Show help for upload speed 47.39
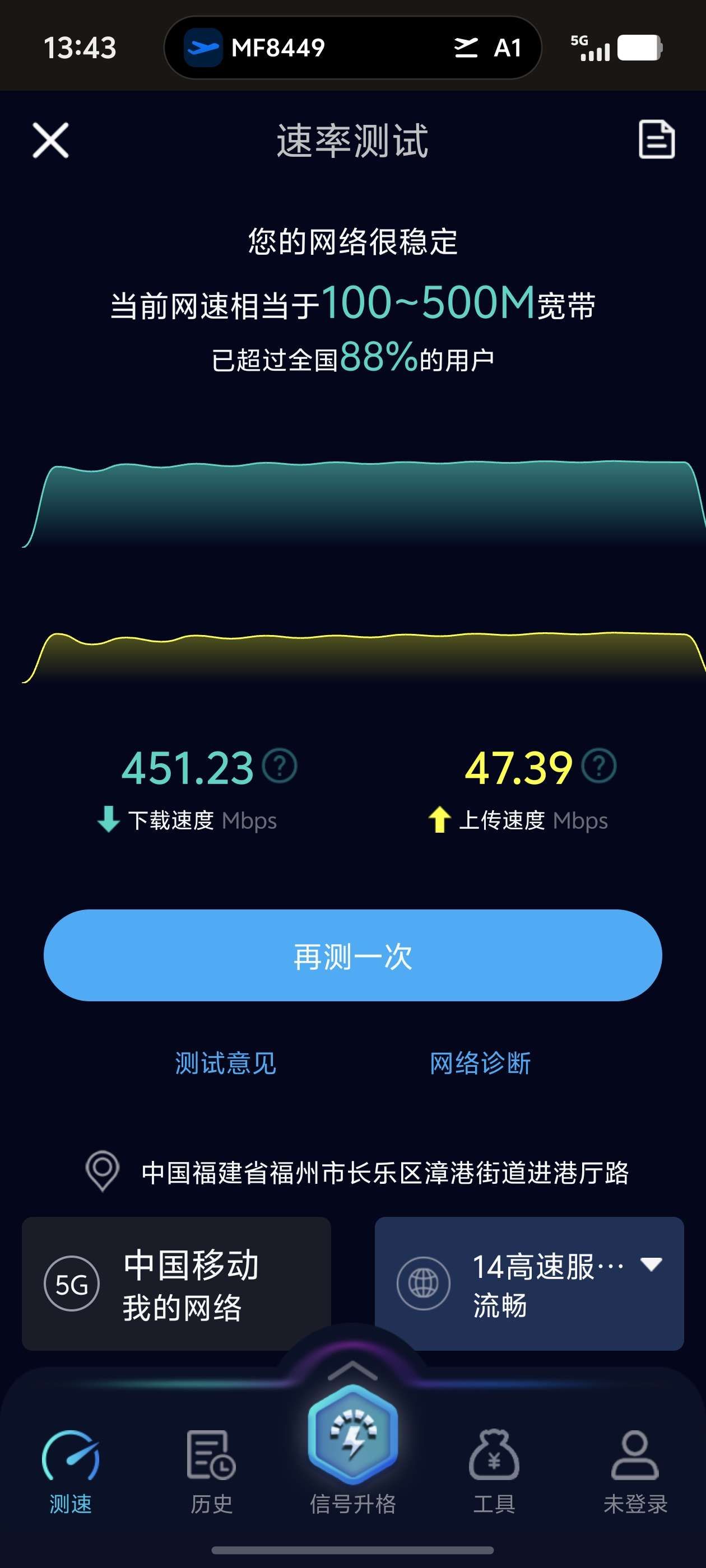 click(x=599, y=766)
